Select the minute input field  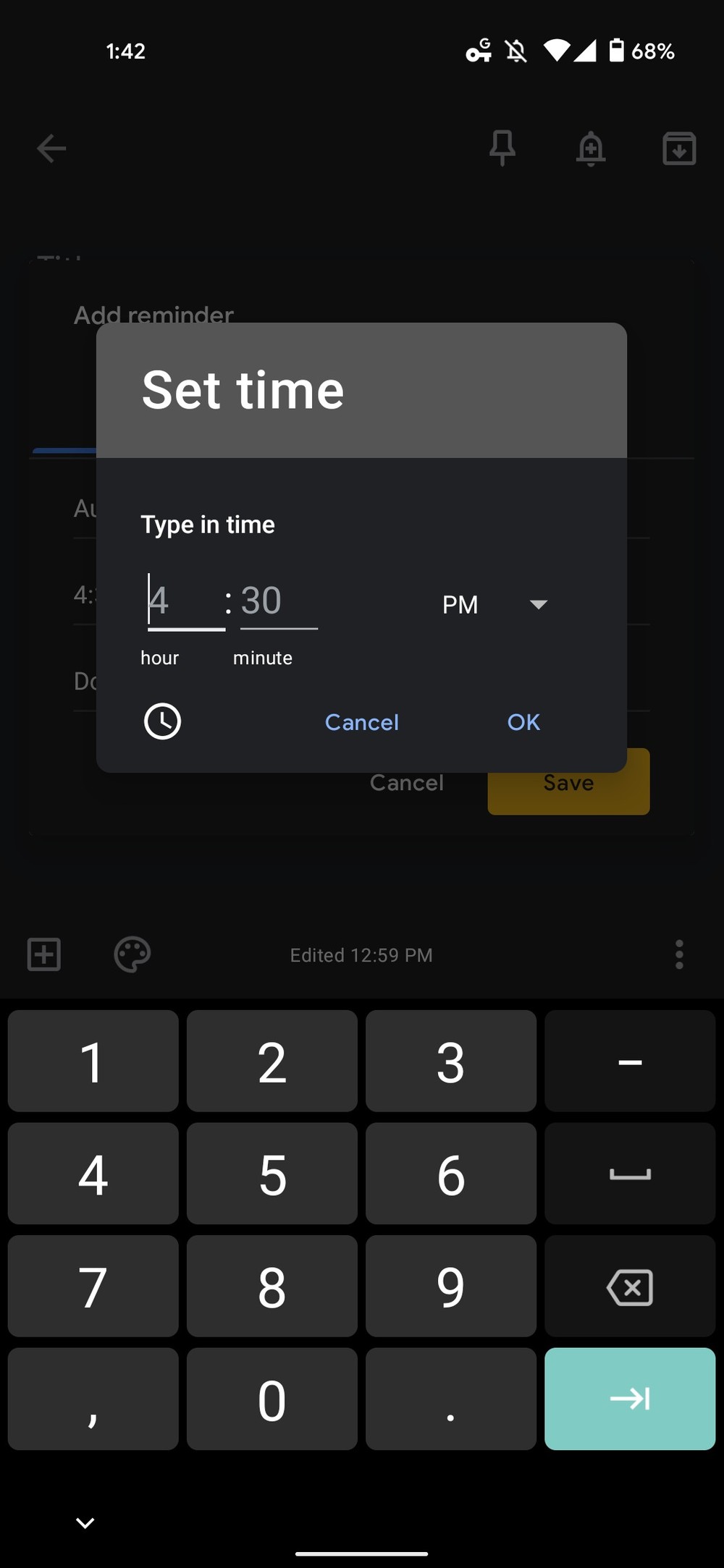point(279,602)
